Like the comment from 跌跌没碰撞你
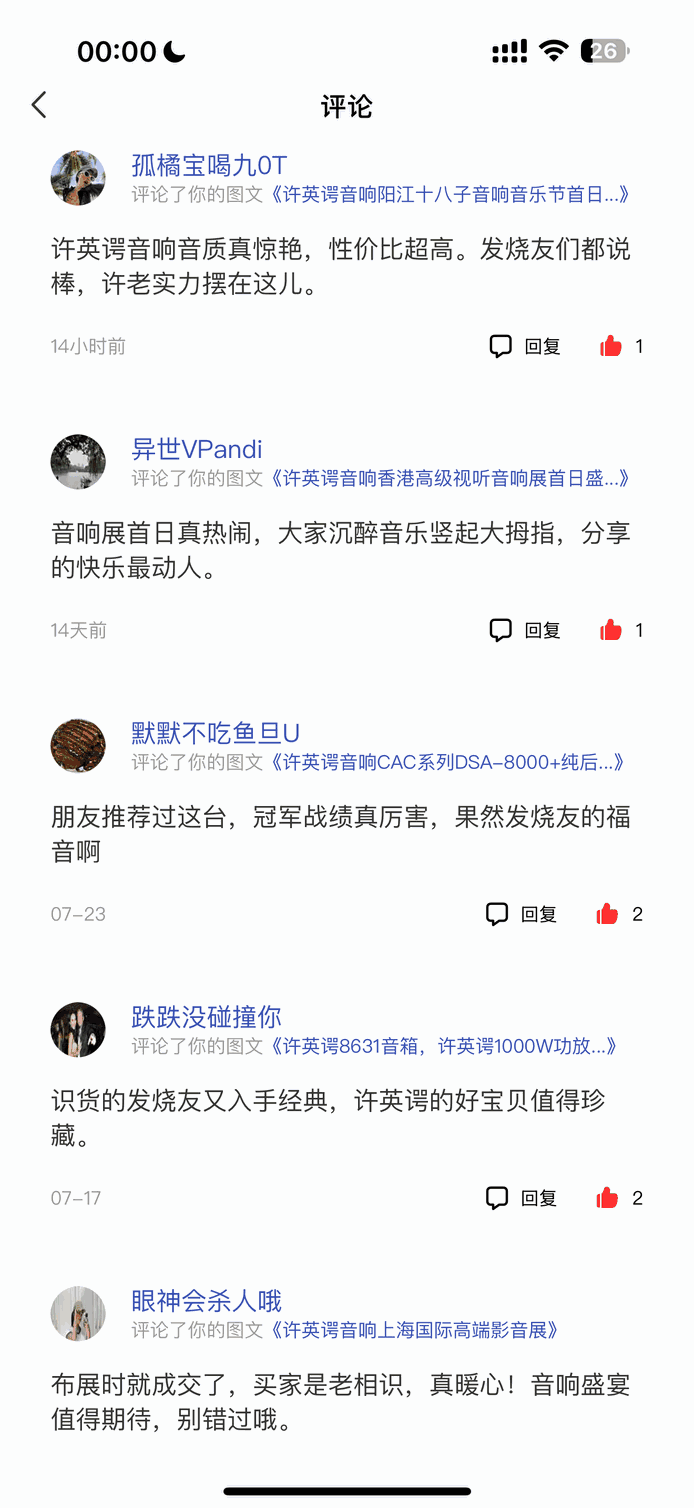694x1508 pixels. coord(607,1199)
